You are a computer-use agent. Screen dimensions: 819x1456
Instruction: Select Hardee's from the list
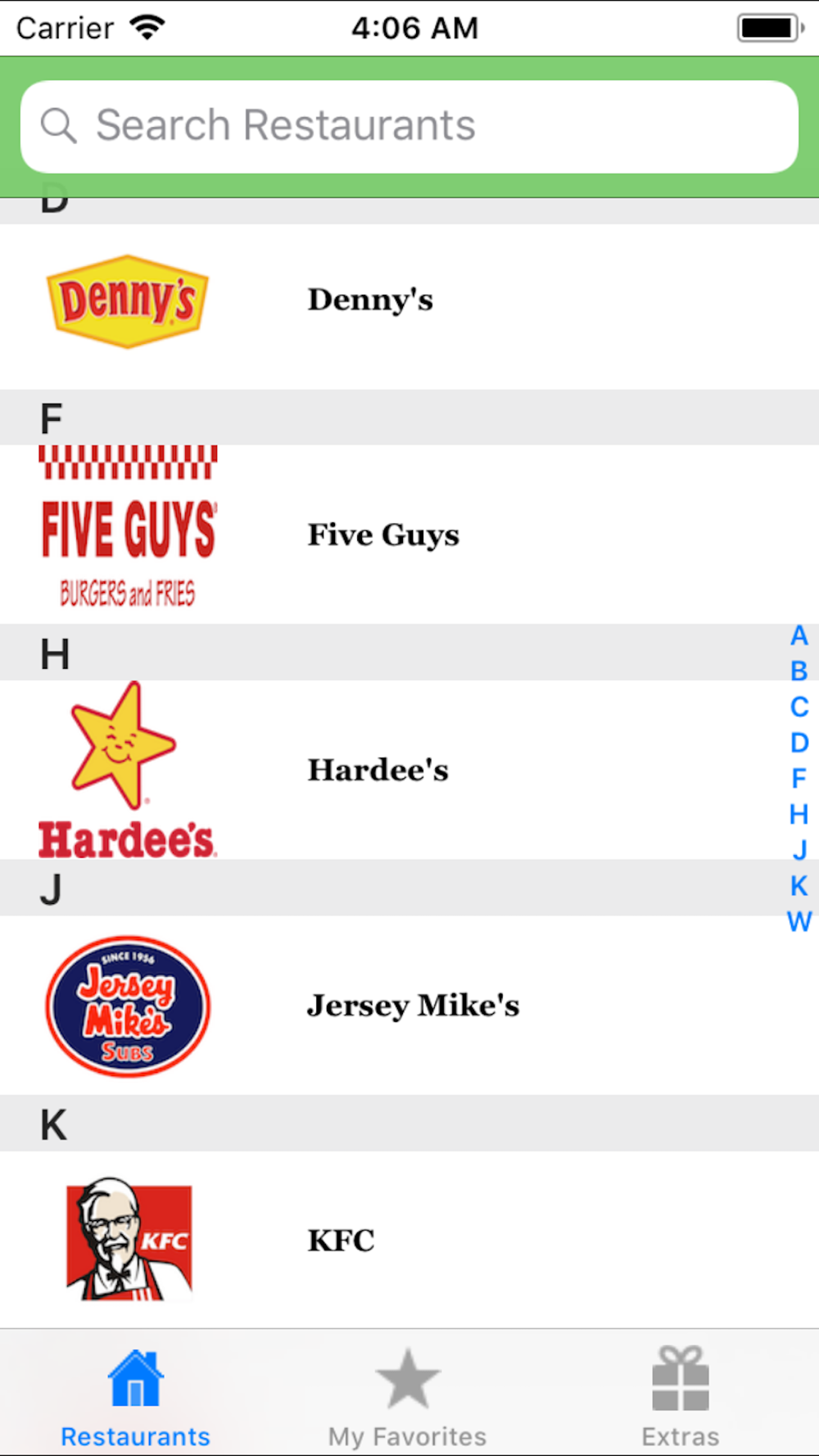409,770
